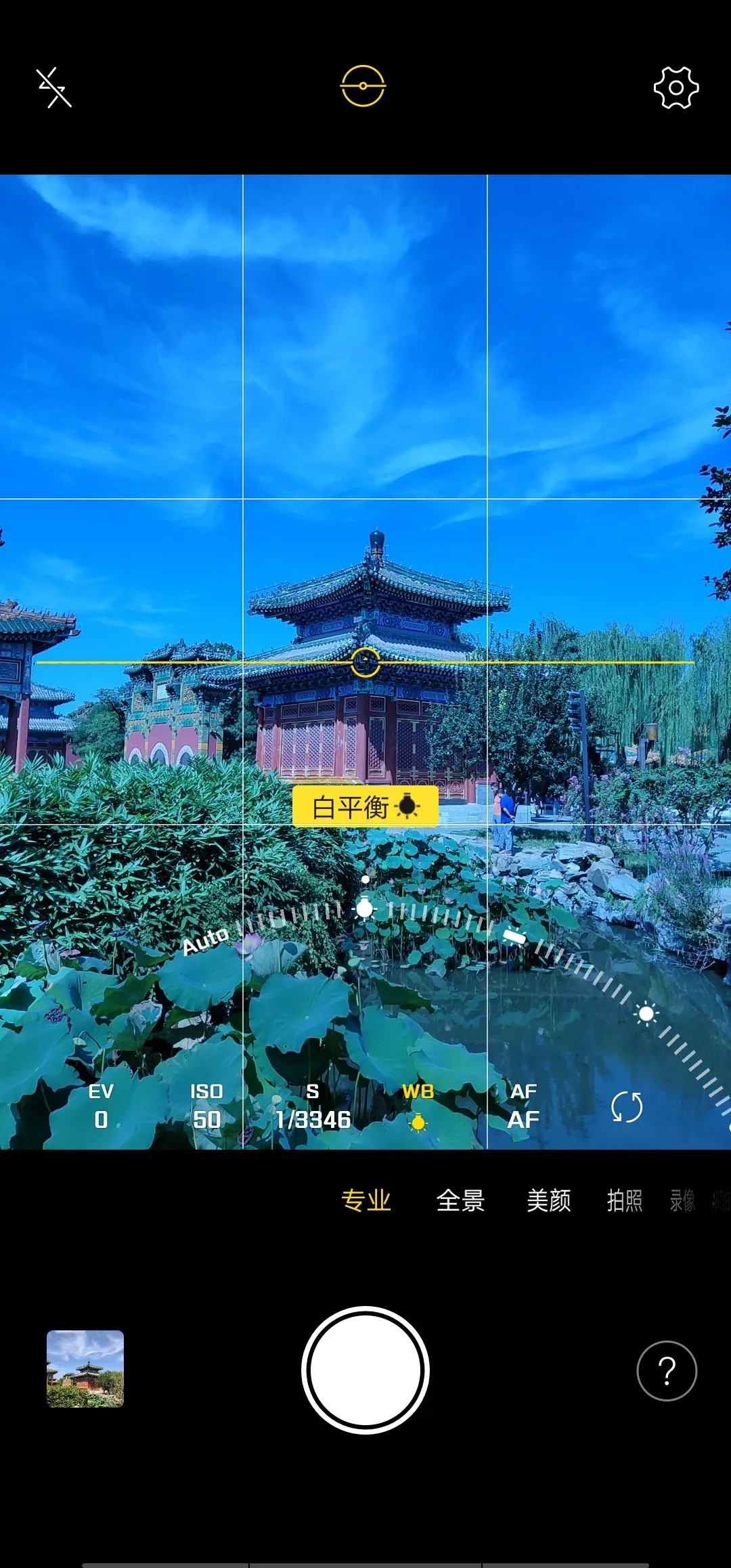Adjust the EV exposure value

pyautogui.click(x=101, y=1106)
